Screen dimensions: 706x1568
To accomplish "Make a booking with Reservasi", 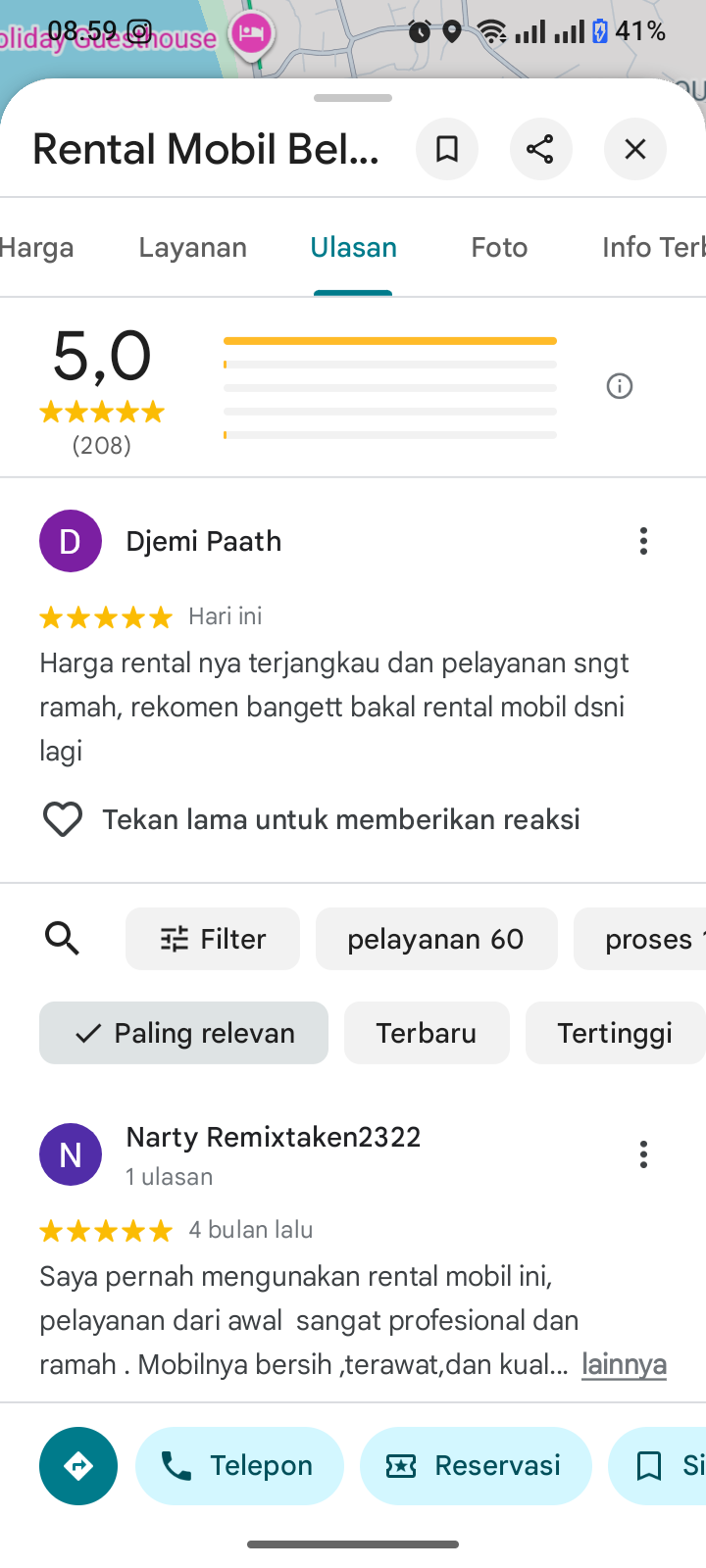I will coord(476,1466).
